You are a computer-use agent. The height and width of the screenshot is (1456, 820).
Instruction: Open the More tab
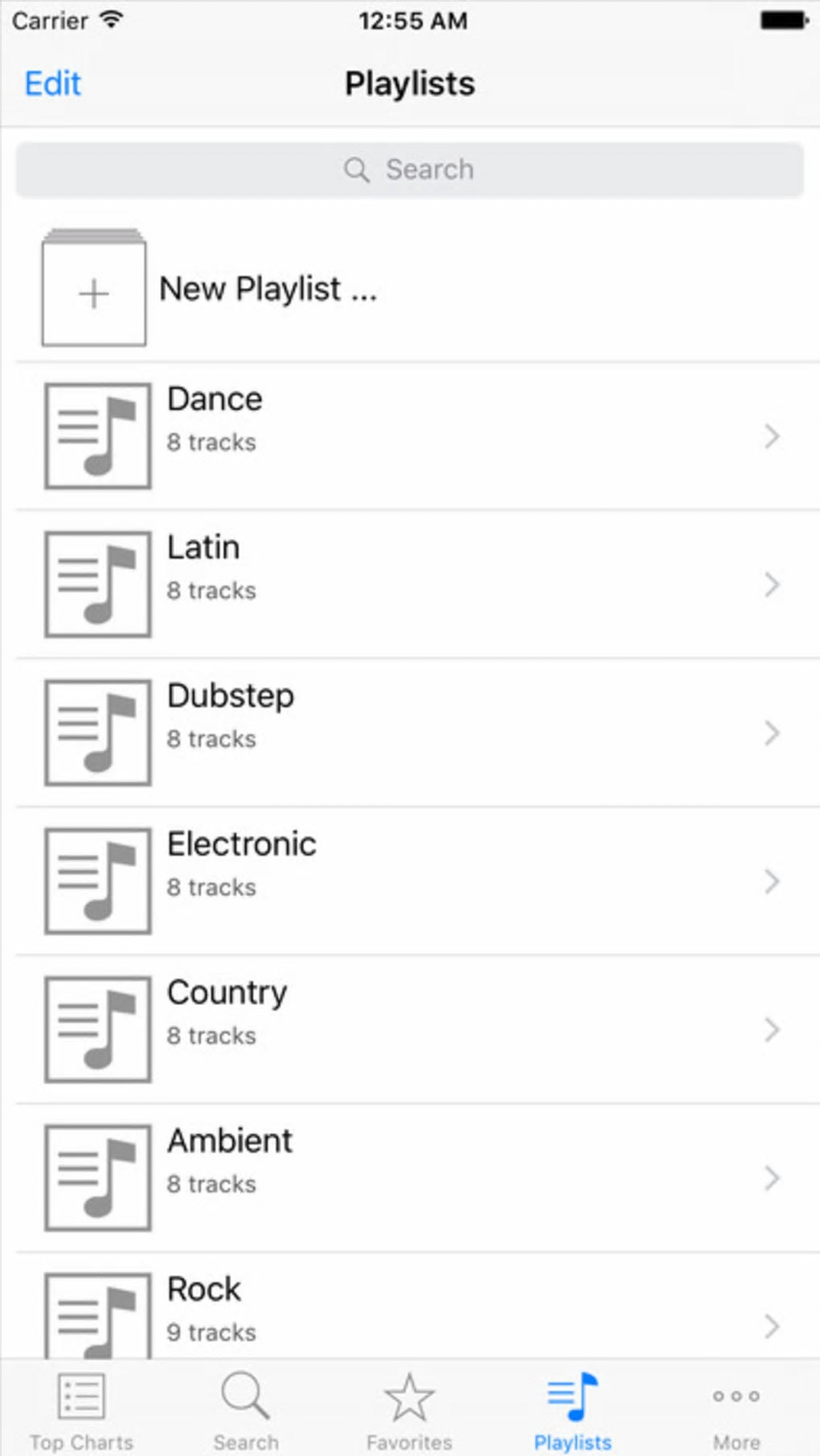(x=736, y=1410)
